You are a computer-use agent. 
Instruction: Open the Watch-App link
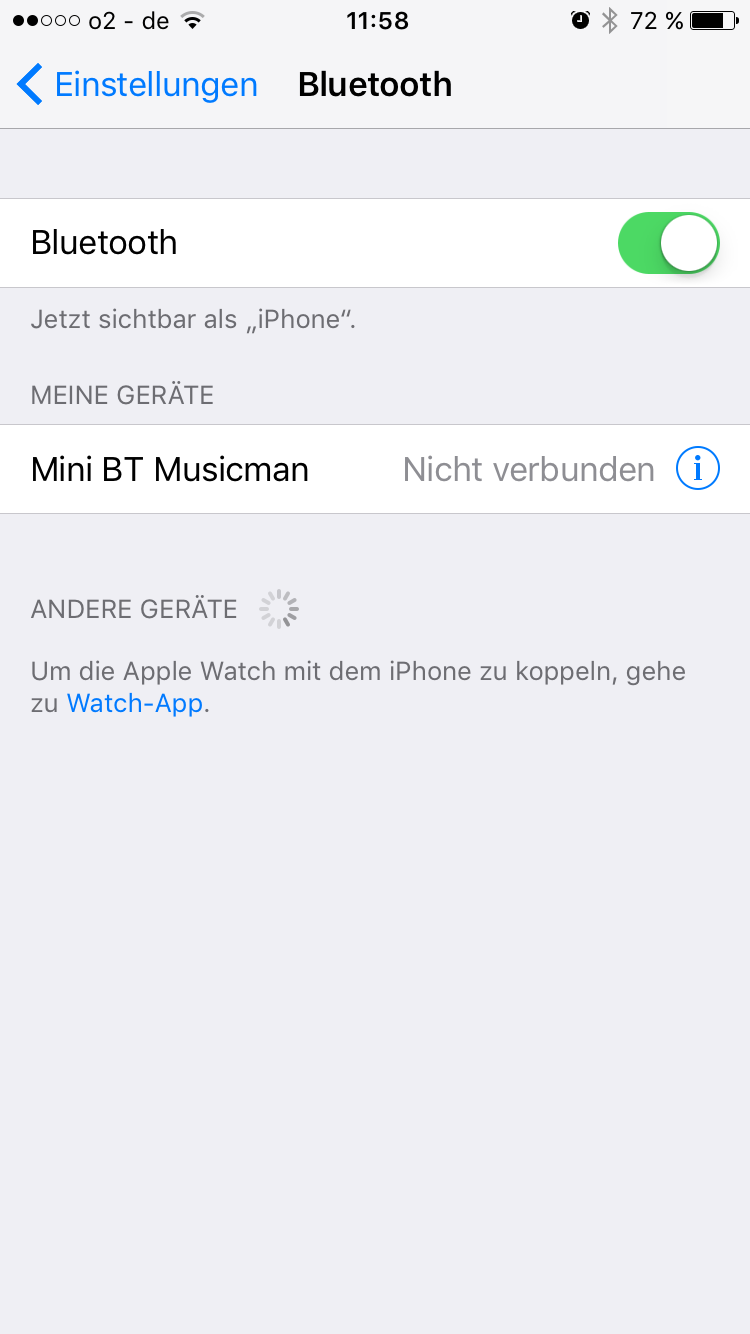click(x=135, y=703)
